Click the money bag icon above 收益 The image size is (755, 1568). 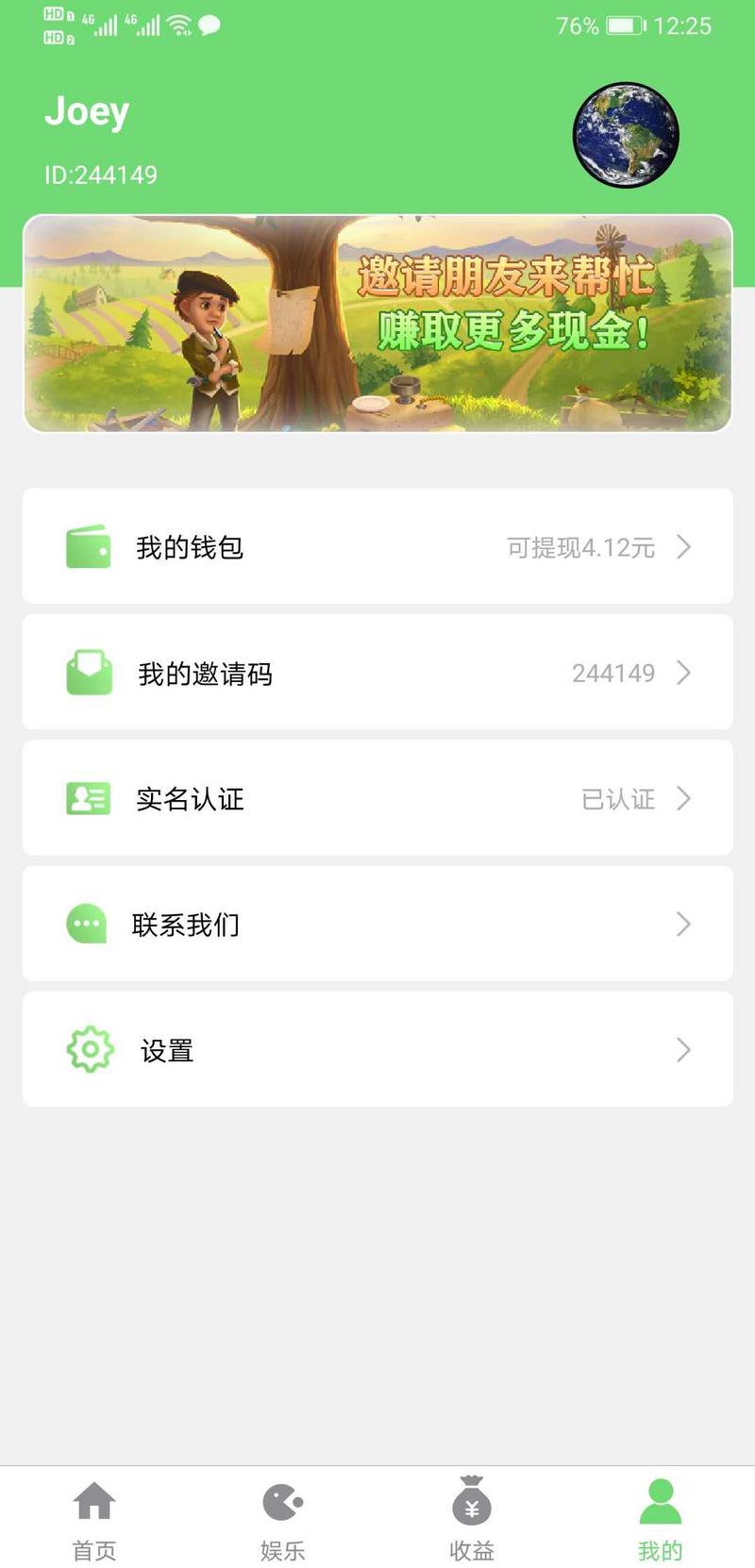click(x=471, y=1499)
